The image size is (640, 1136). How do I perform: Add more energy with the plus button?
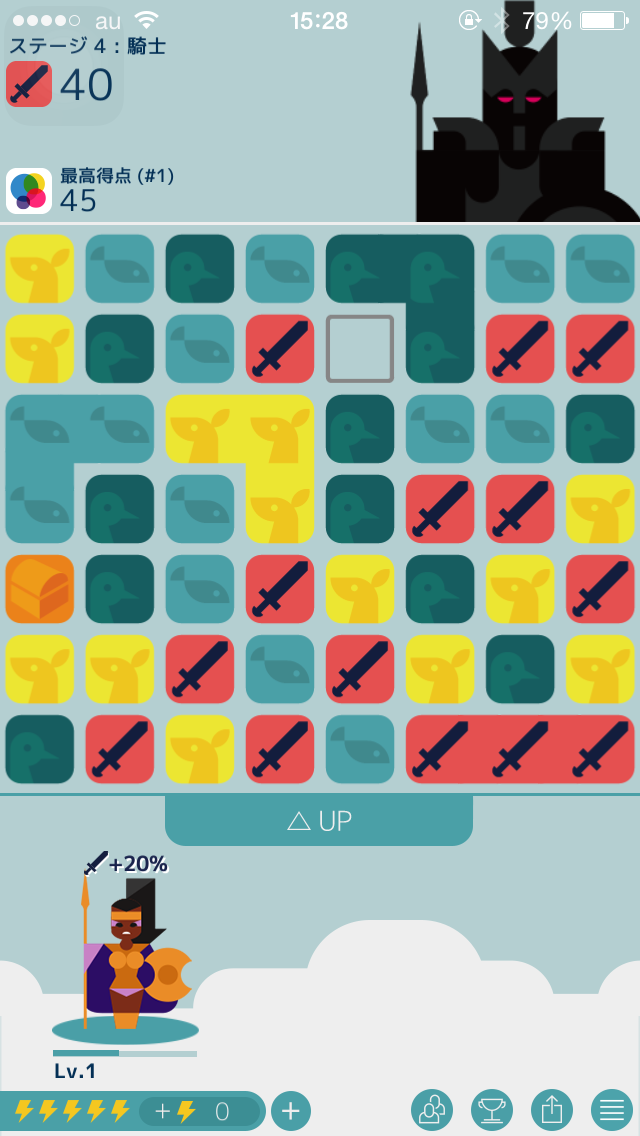tap(290, 1110)
